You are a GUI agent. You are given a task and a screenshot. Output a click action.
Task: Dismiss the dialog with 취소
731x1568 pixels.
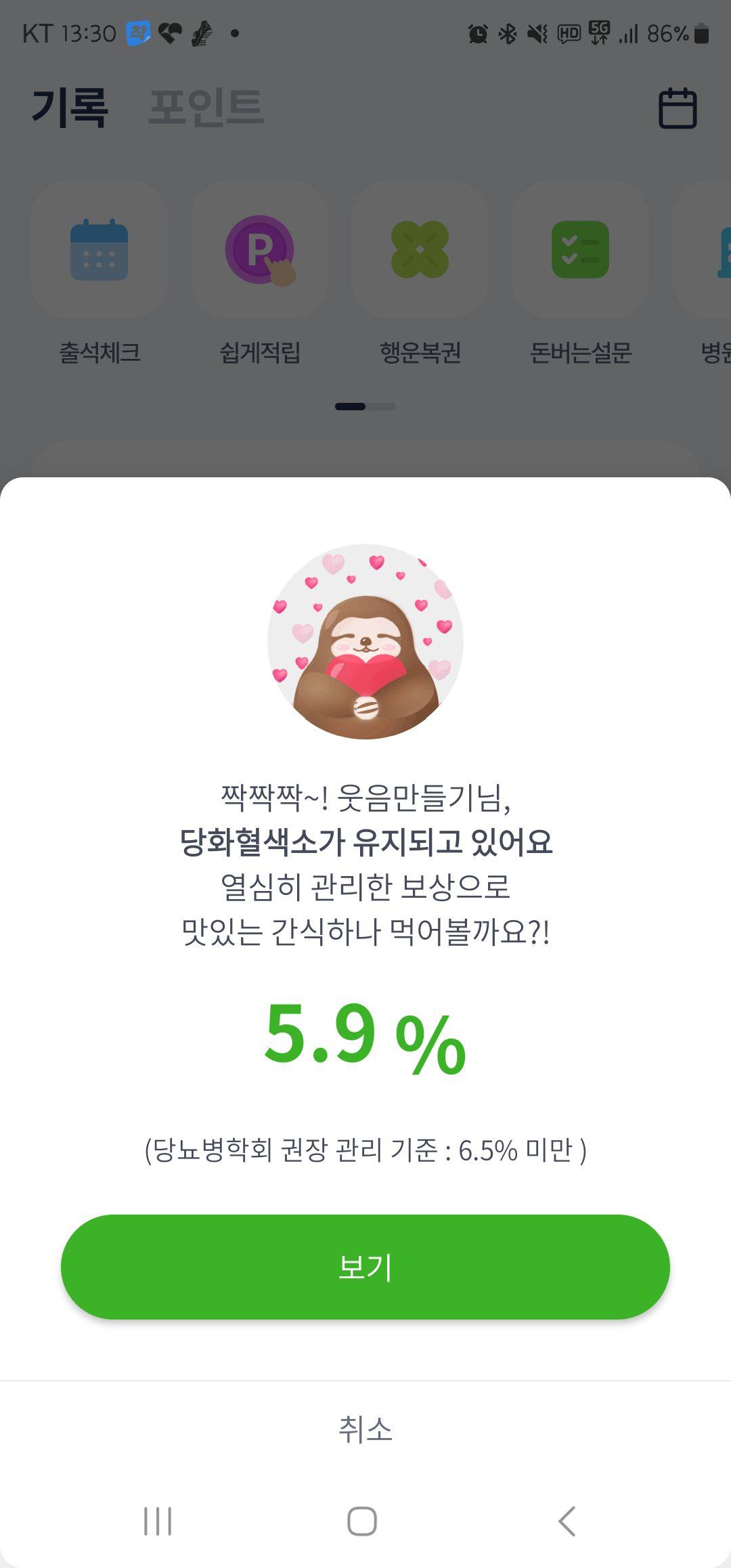click(365, 1429)
